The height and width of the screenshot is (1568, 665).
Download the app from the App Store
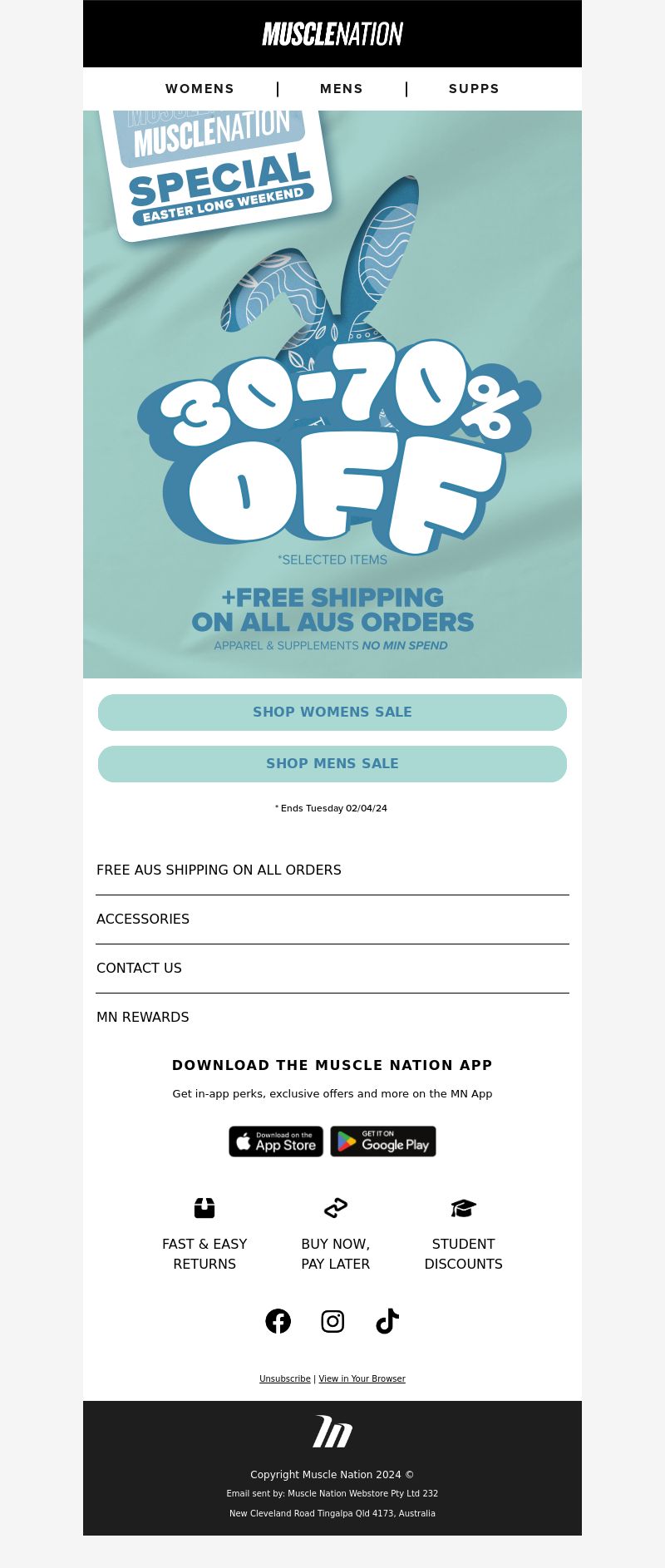276,1141
